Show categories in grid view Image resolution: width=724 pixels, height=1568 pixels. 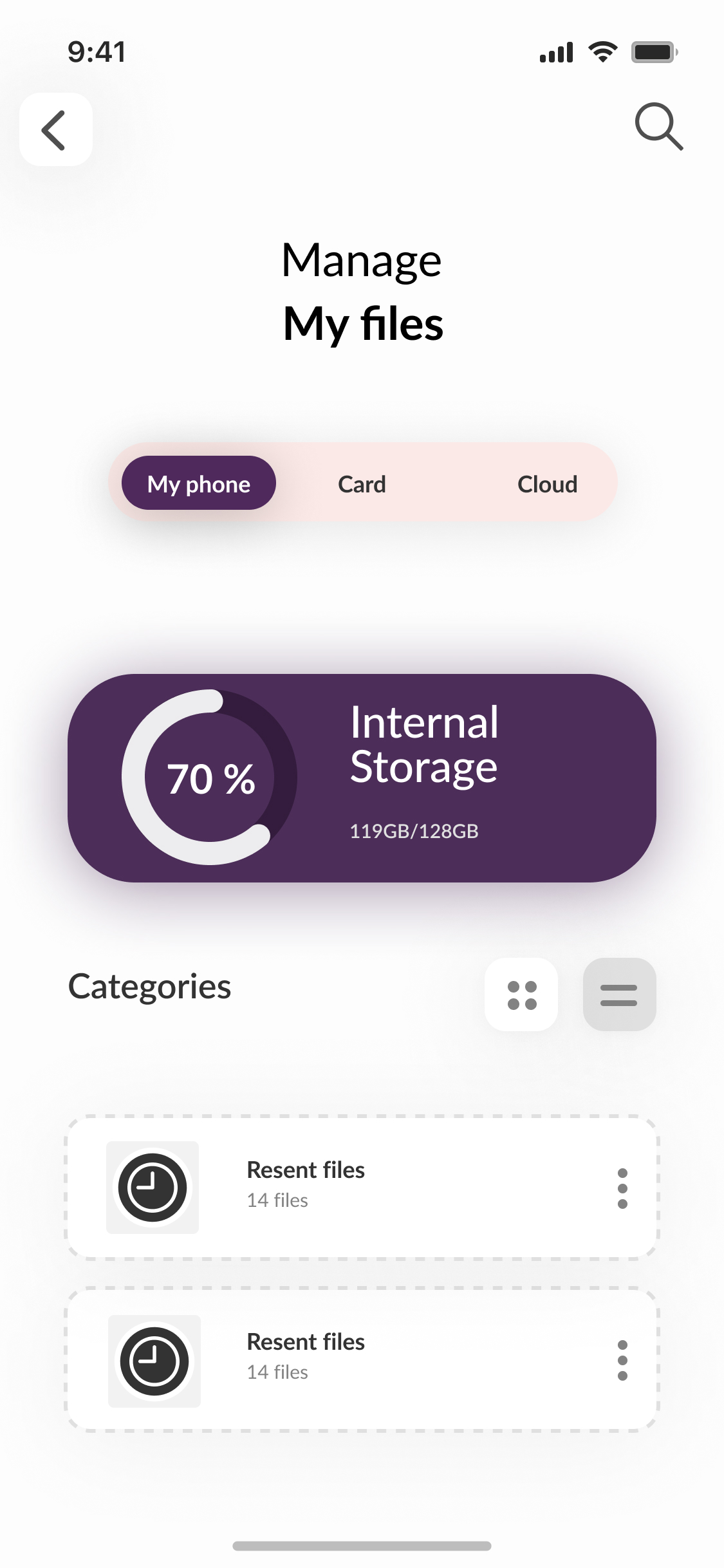[521, 994]
